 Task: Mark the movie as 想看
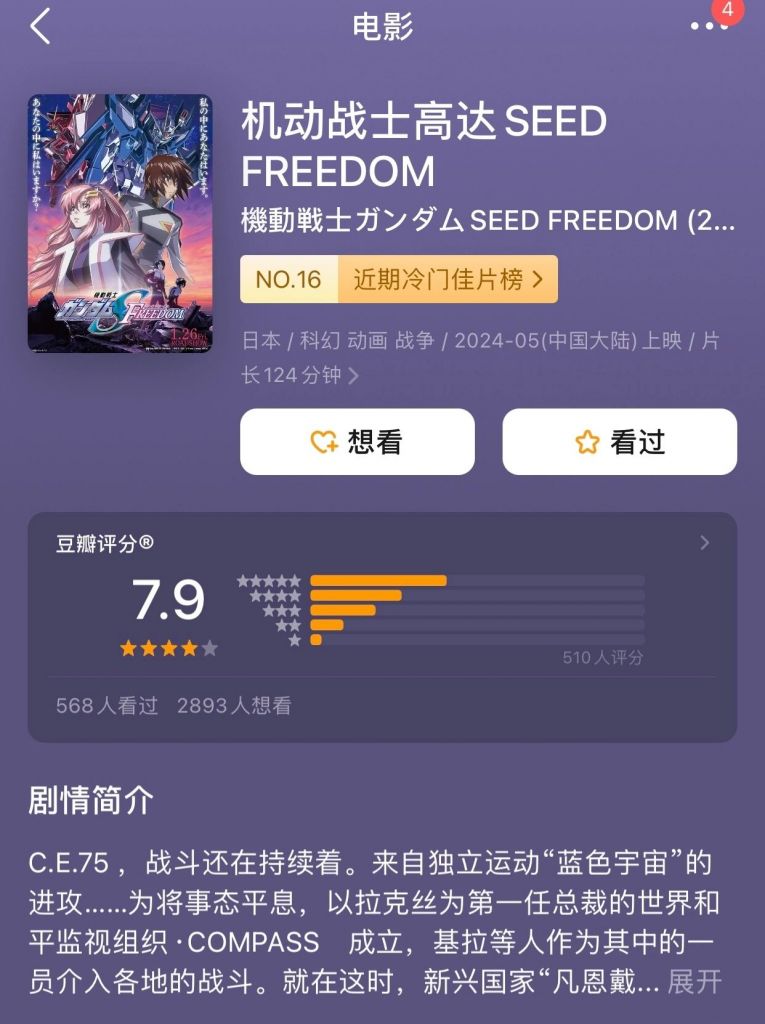tap(356, 442)
